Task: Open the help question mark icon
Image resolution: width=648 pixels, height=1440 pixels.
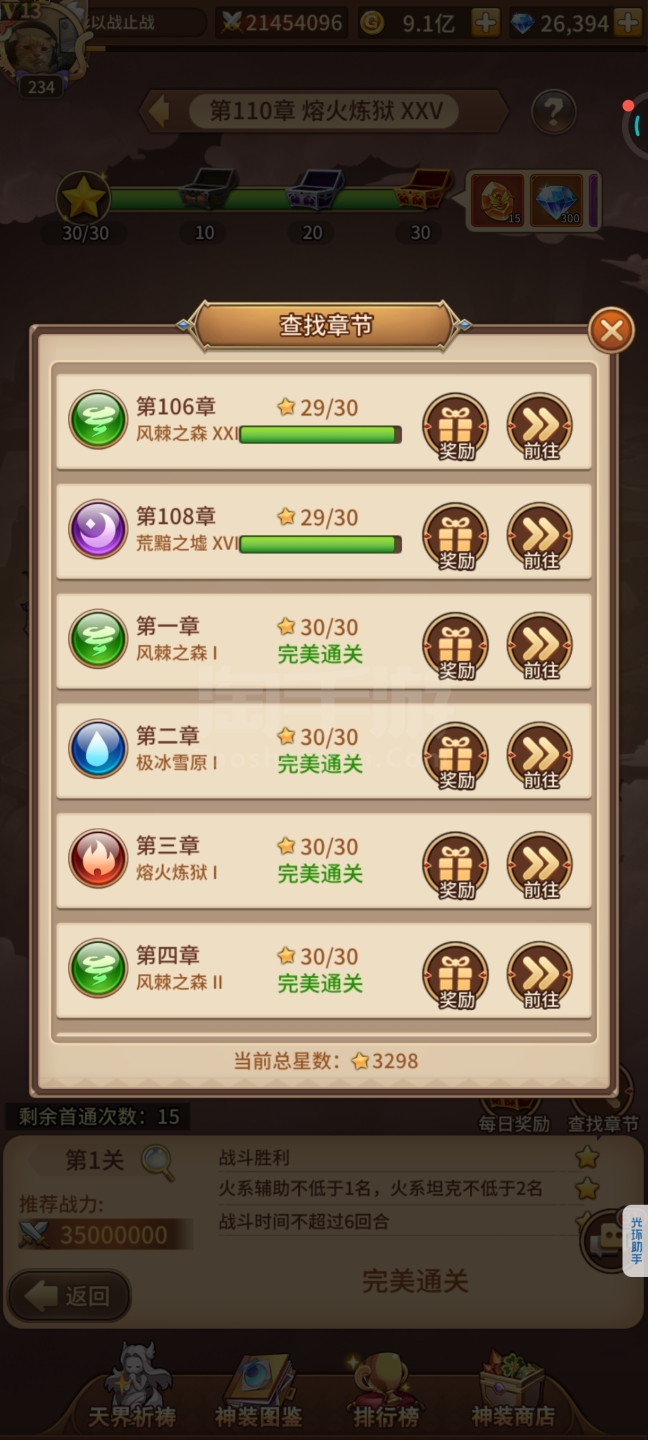Action: click(x=553, y=112)
